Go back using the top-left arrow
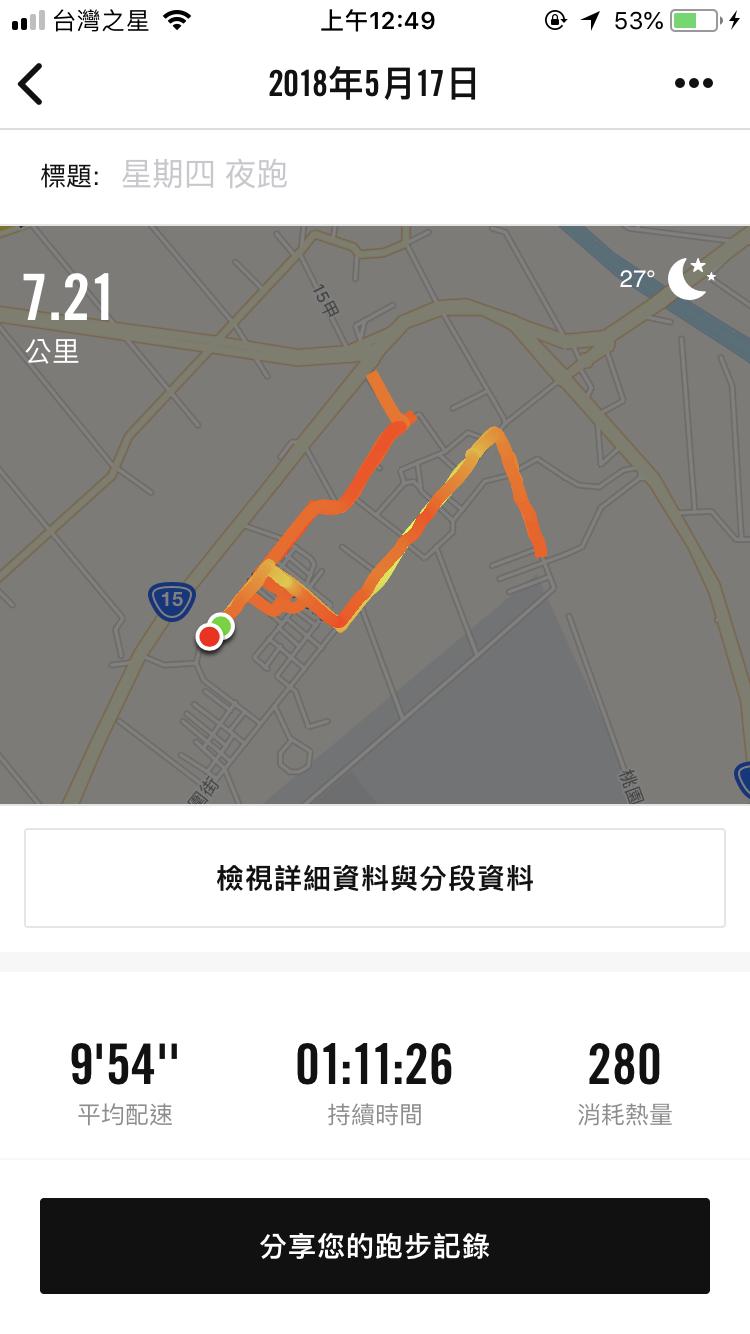Image resolution: width=750 pixels, height=1334 pixels. pyautogui.click(x=31, y=84)
